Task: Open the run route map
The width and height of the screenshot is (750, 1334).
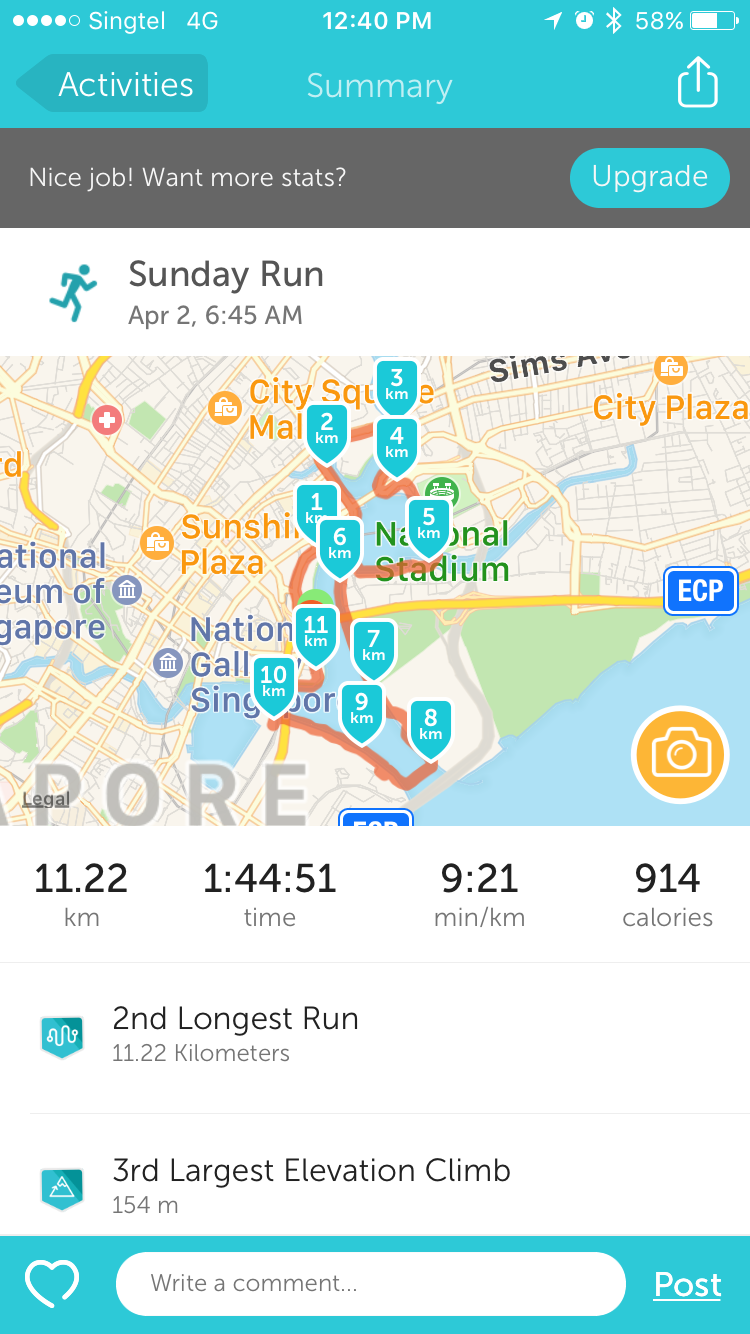Action: 375,591
